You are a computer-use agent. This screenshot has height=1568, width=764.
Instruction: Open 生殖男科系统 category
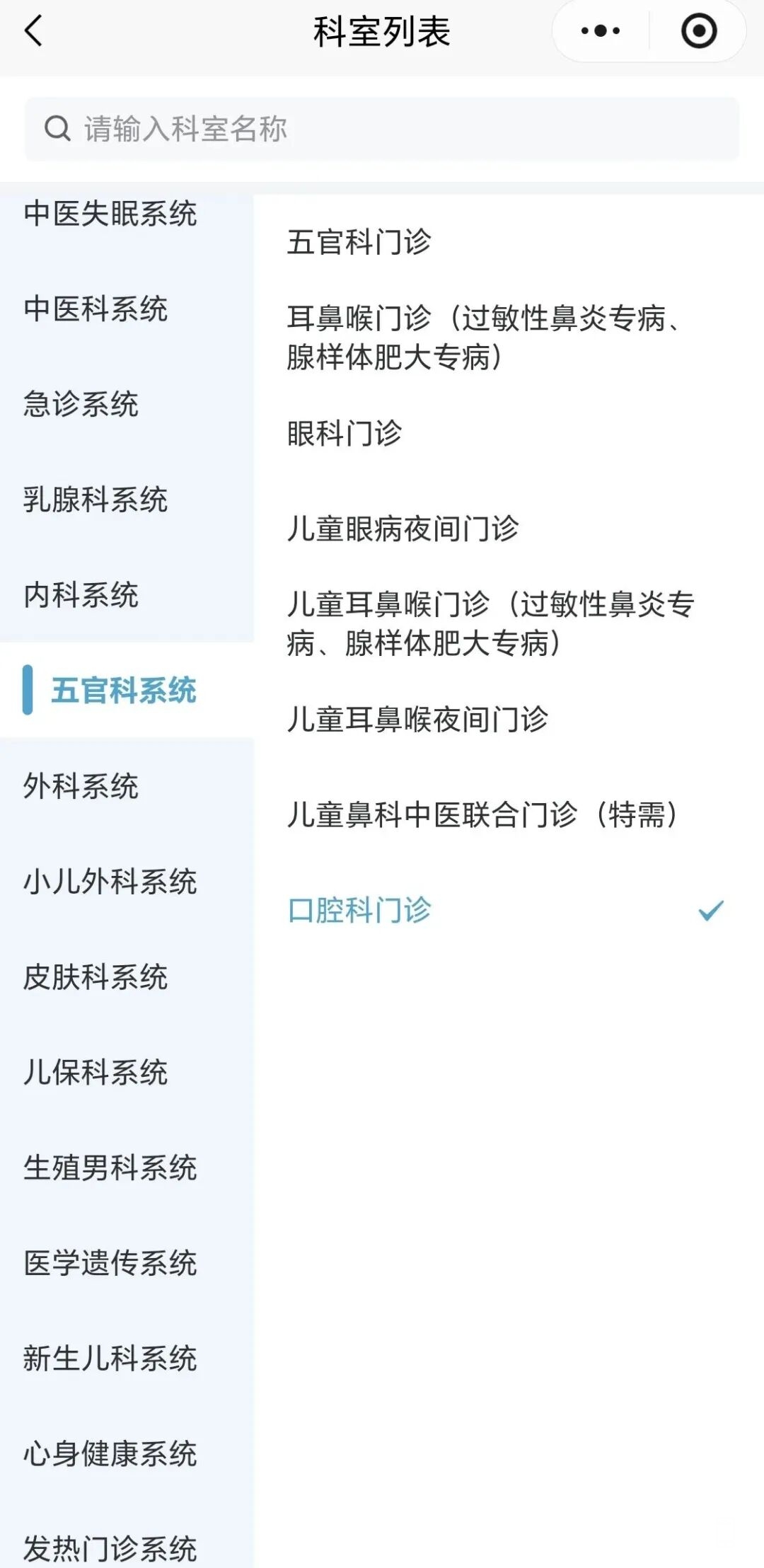pos(110,1168)
